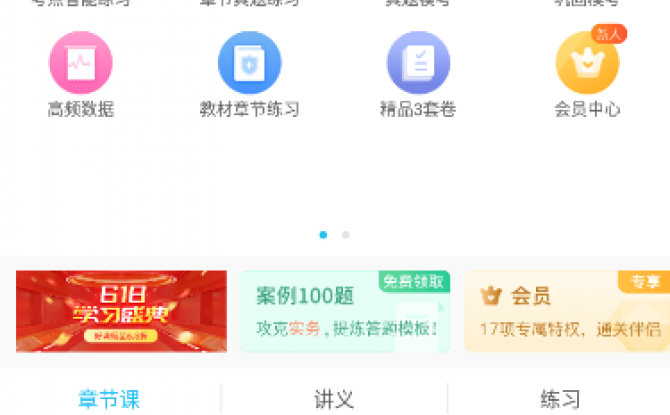Open the 会员 exclusive privileges card
The width and height of the screenshot is (670, 415).
(567, 311)
